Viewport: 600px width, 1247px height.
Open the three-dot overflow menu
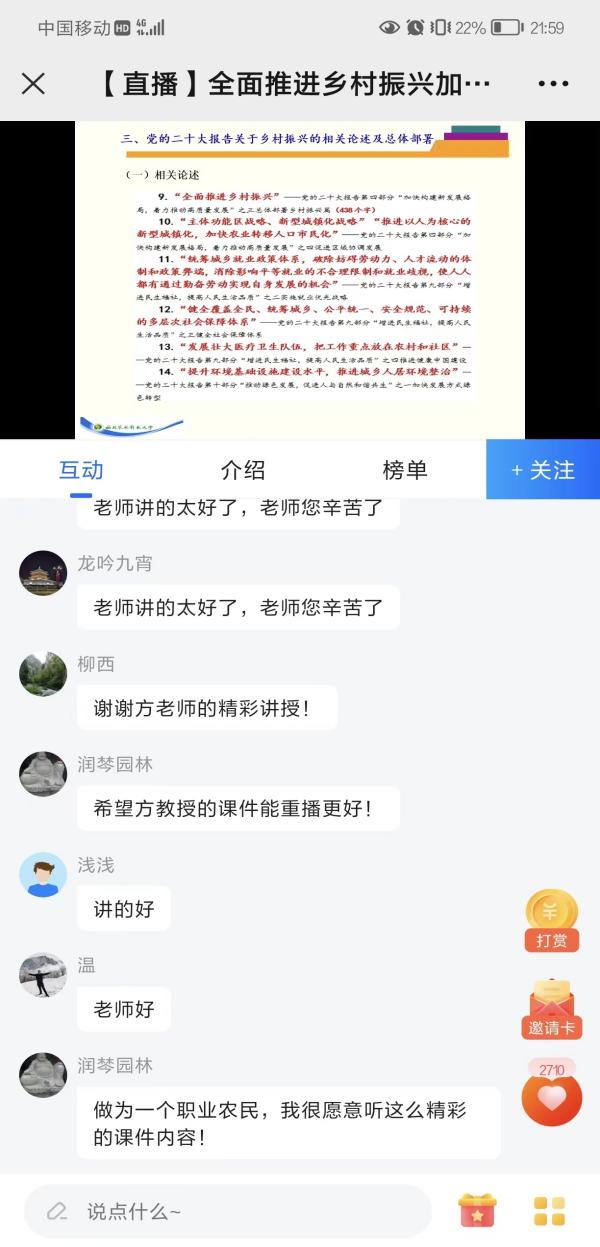[x=552, y=84]
